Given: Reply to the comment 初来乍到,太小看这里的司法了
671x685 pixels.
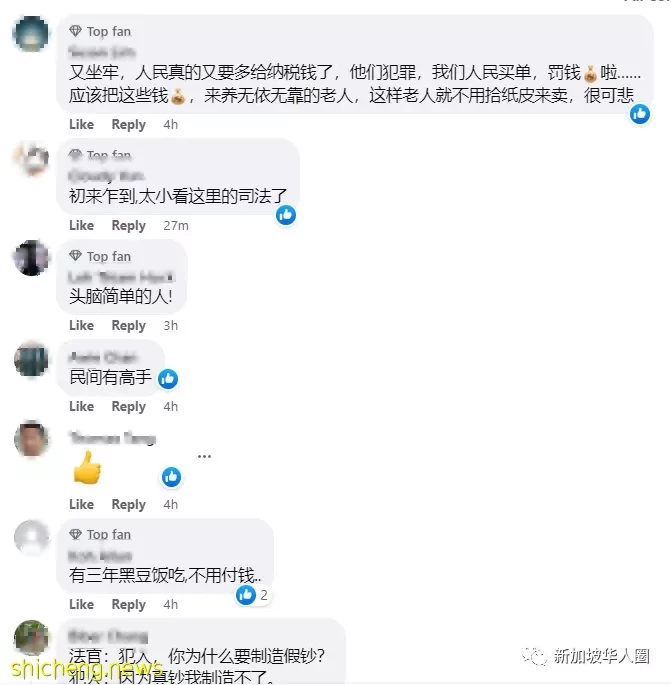Looking at the screenshot, I should 128,226.
